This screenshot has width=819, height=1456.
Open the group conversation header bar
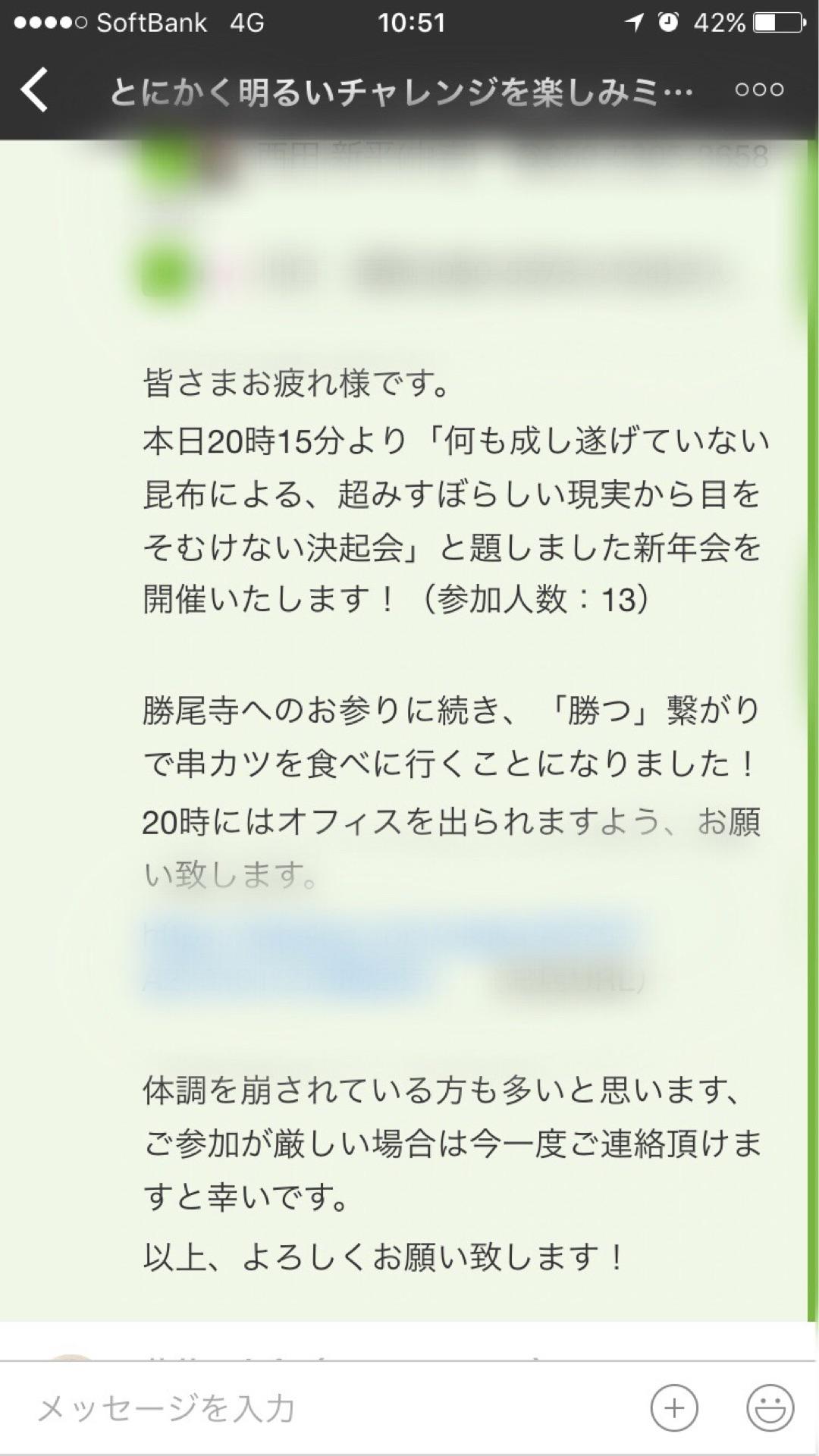tap(409, 89)
